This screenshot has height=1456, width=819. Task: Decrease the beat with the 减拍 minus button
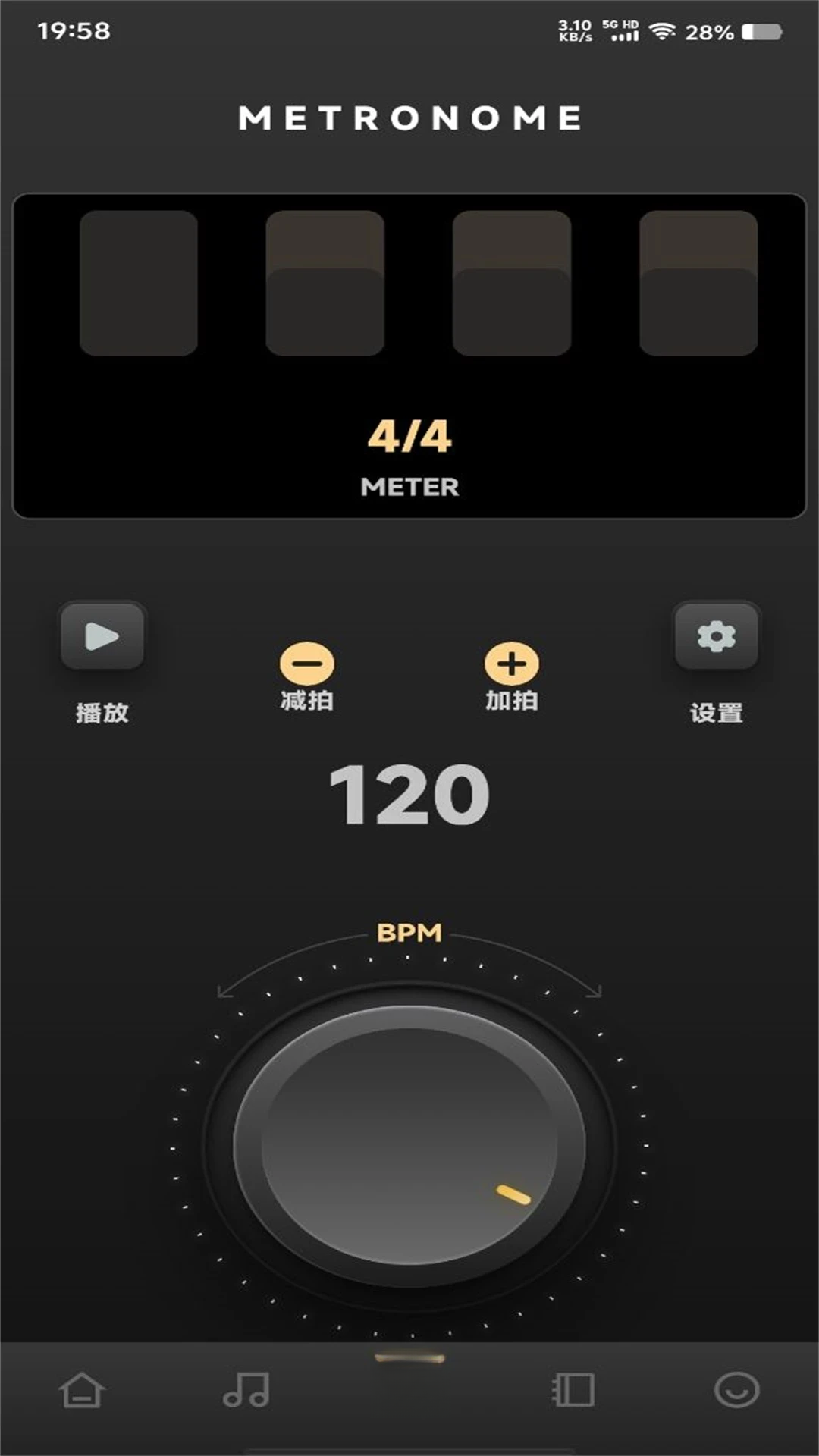306,664
